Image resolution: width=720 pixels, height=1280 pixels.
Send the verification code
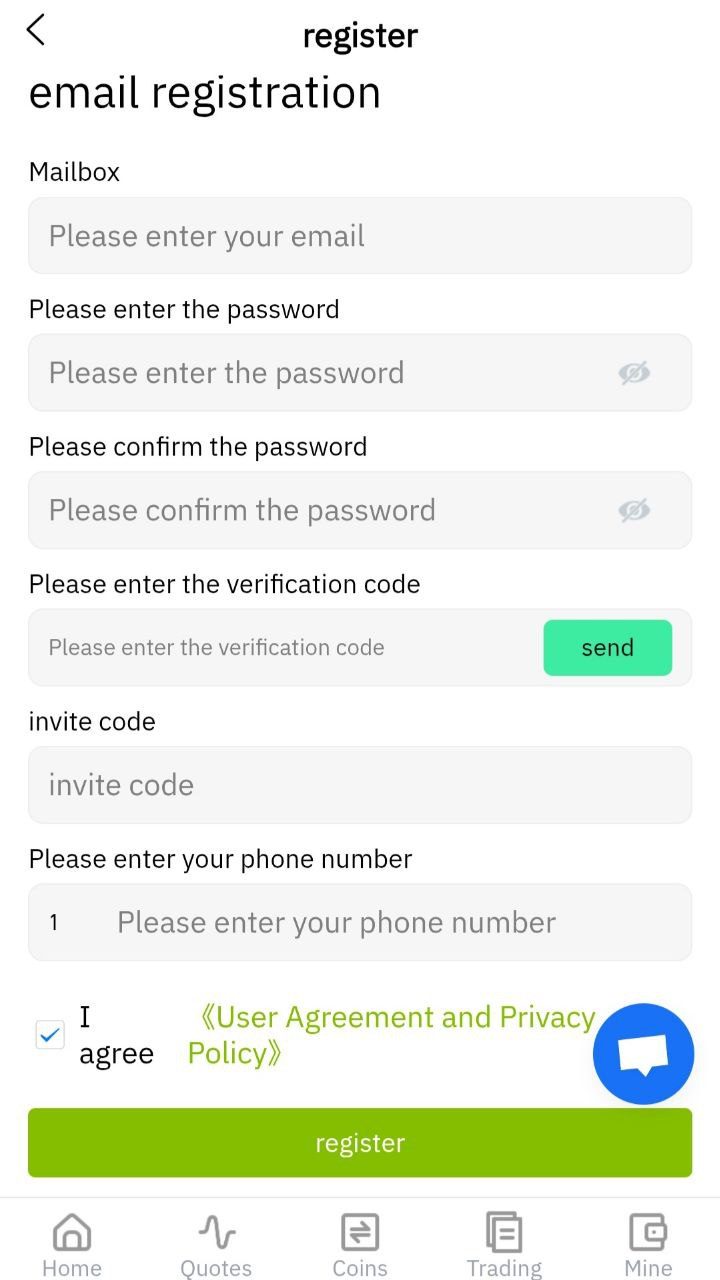click(607, 648)
